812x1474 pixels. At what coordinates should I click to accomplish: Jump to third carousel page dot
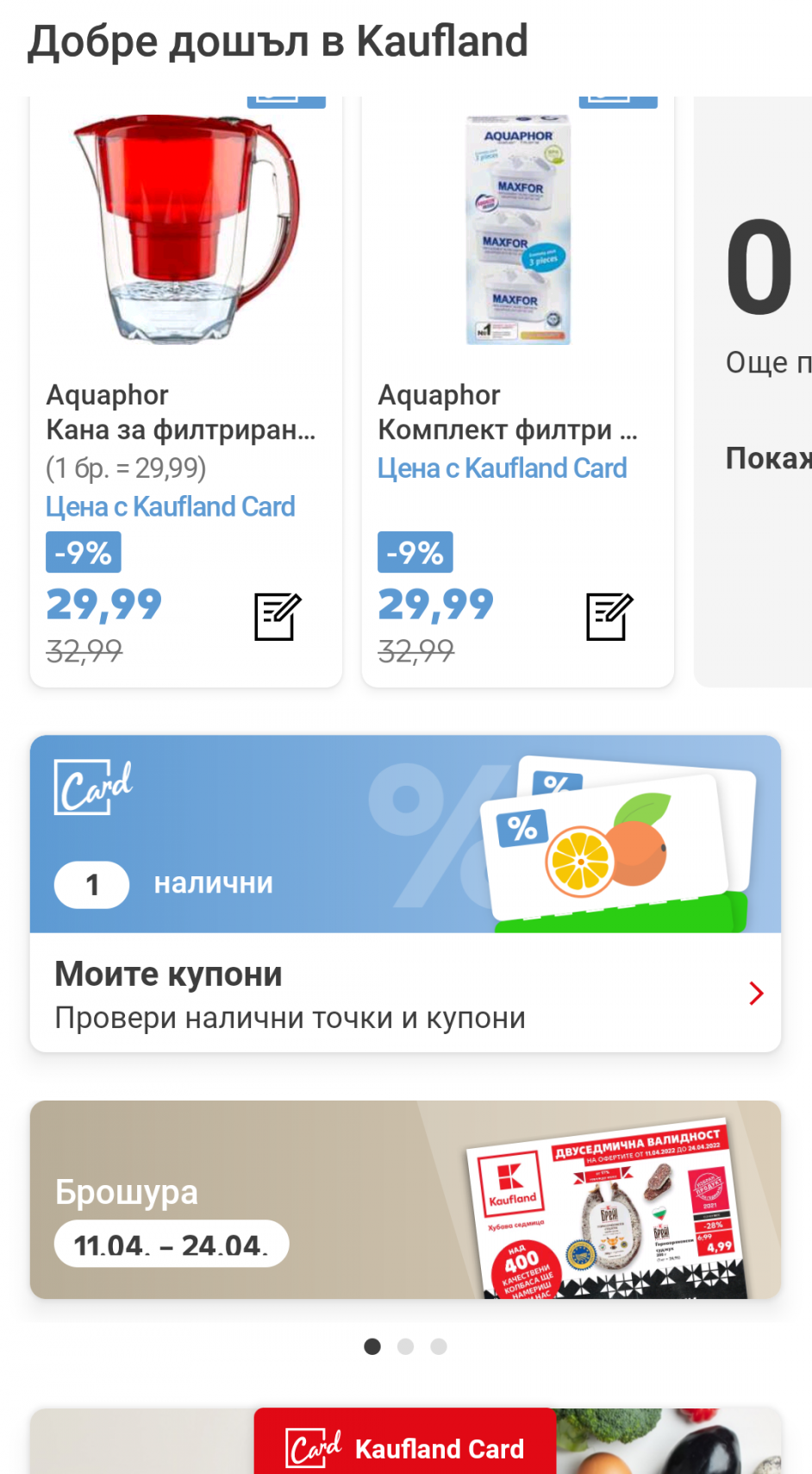click(439, 1346)
